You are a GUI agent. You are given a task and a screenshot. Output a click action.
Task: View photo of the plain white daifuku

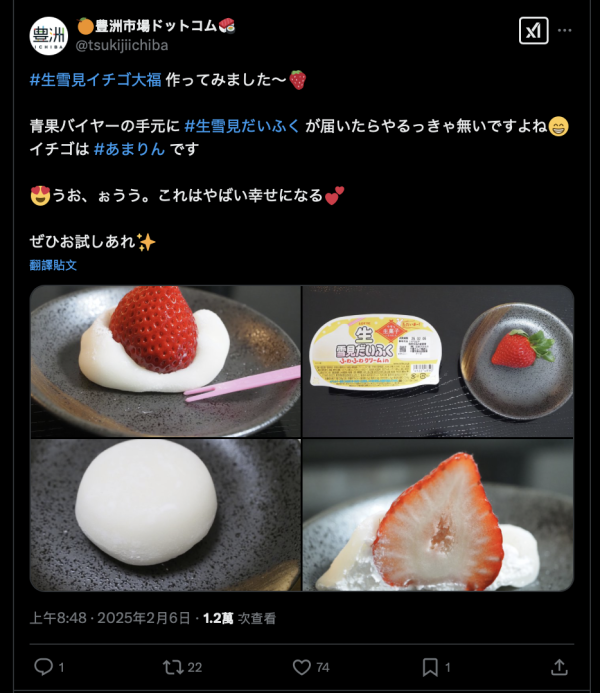[x=165, y=515]
